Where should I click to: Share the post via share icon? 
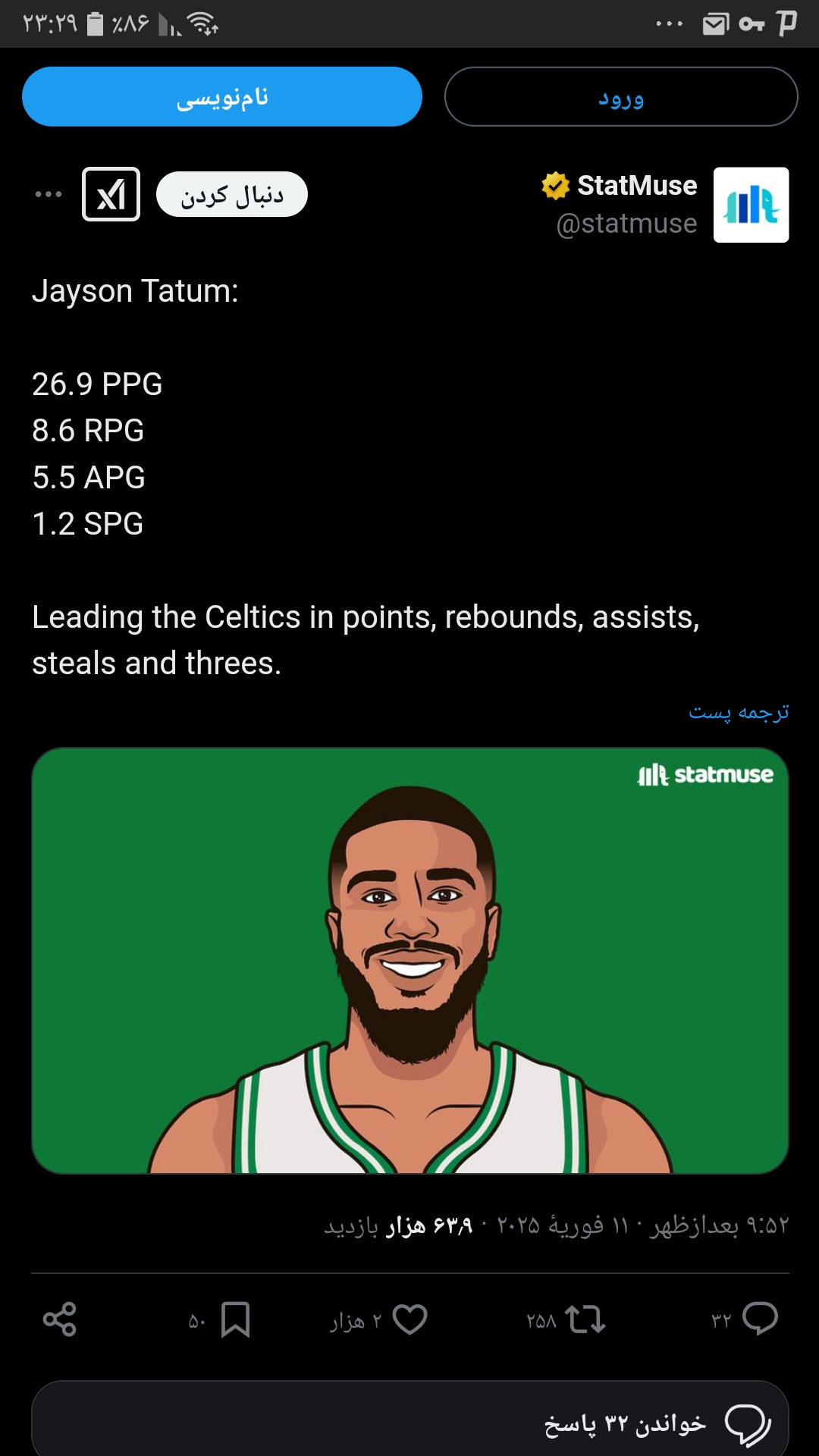(60, 1319)
